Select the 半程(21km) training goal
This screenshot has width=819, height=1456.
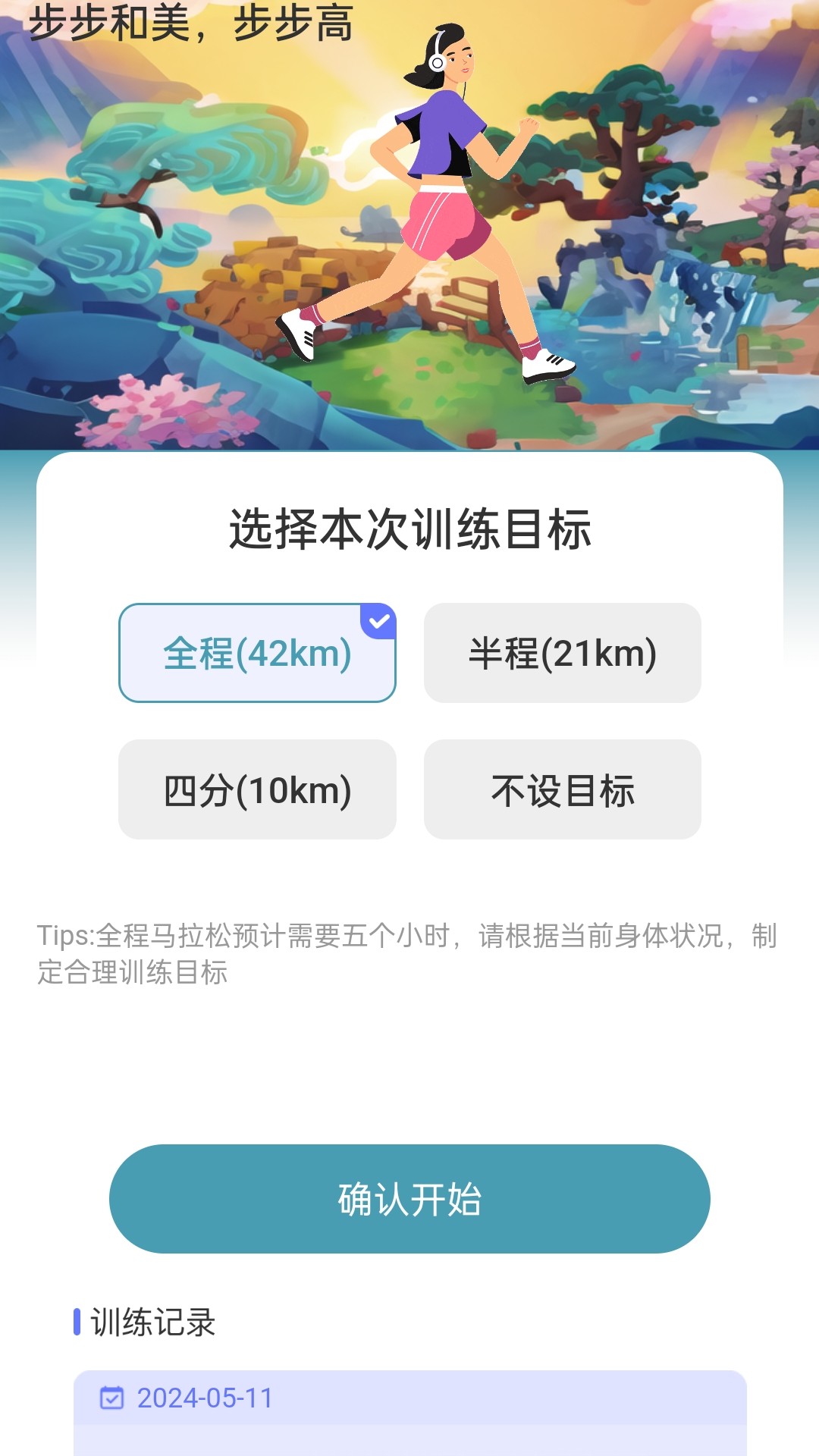click(562, 654)
